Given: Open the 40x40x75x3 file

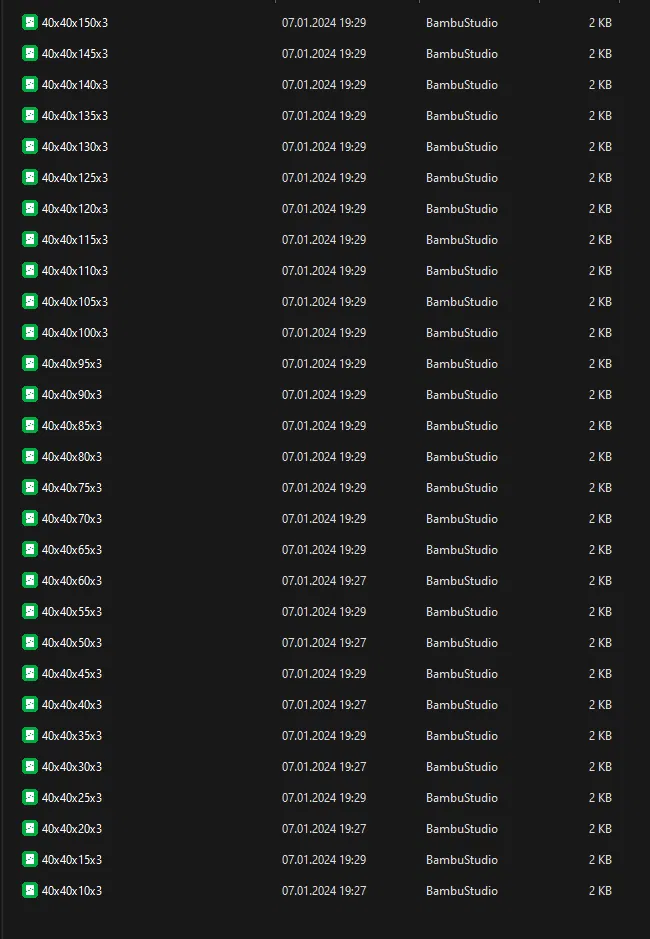Looking at the screenshot, I should (71, 487).
